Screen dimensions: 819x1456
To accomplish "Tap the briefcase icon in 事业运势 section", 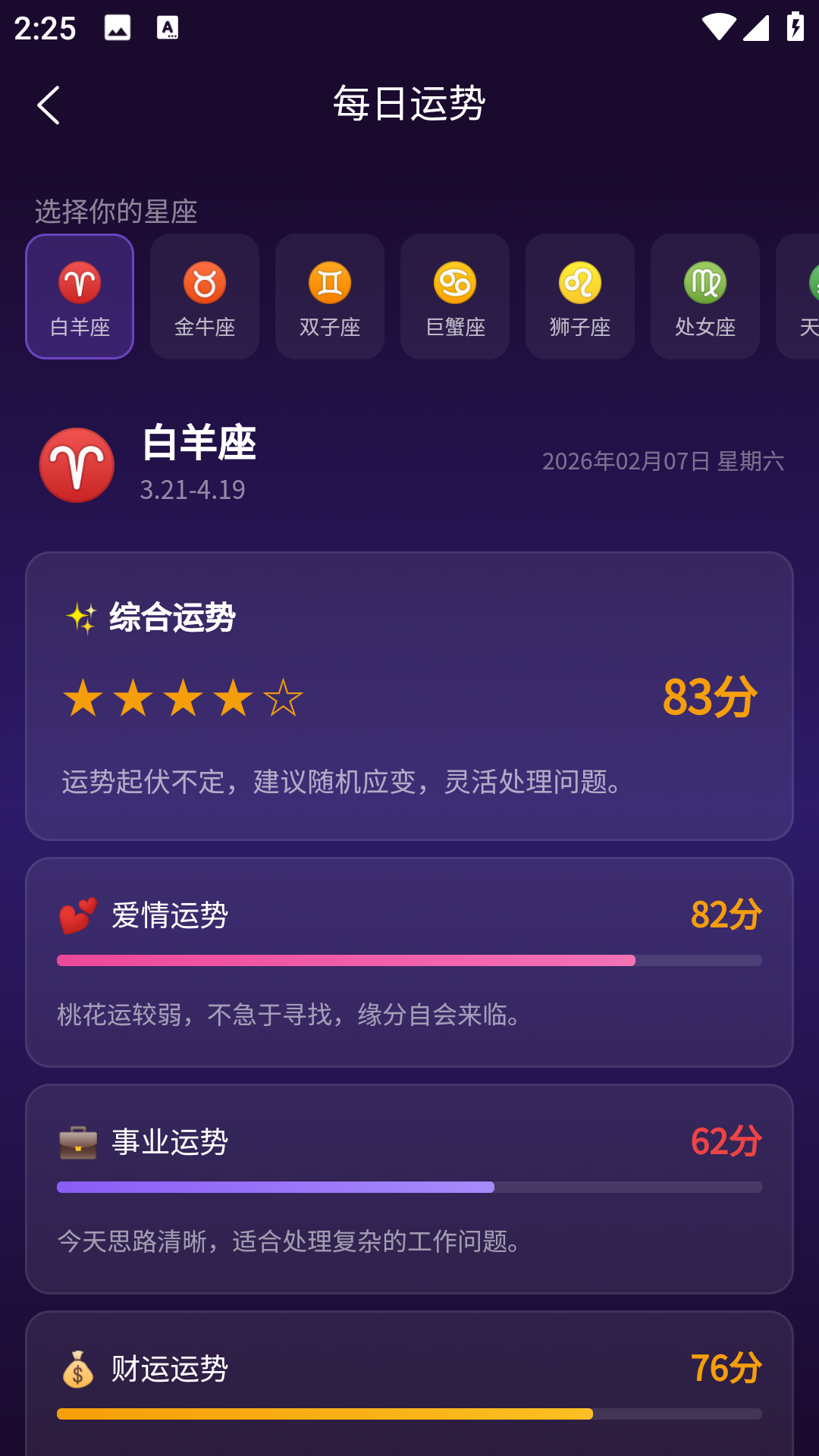I will click(76, 1141).
